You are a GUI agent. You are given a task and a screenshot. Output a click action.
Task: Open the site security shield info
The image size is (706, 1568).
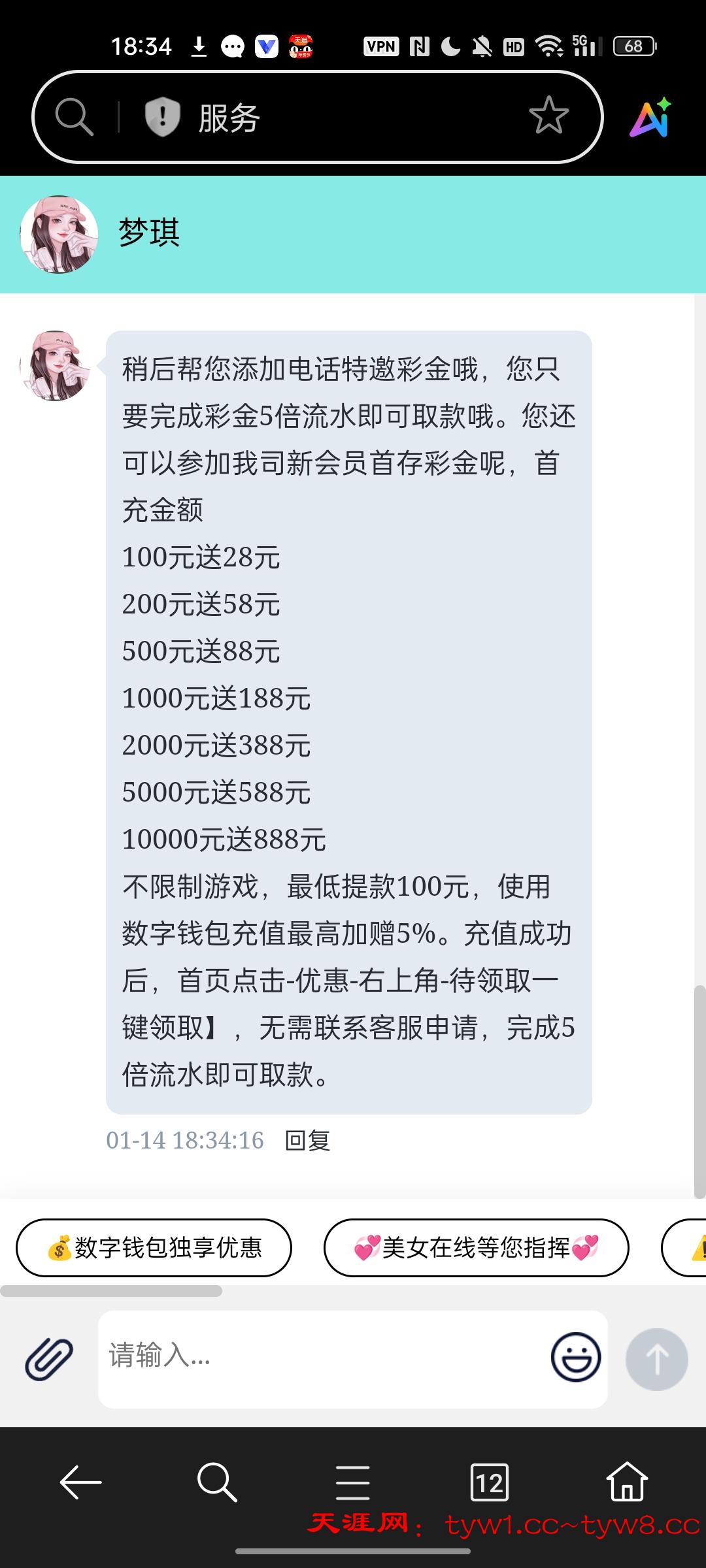point(161,118)
